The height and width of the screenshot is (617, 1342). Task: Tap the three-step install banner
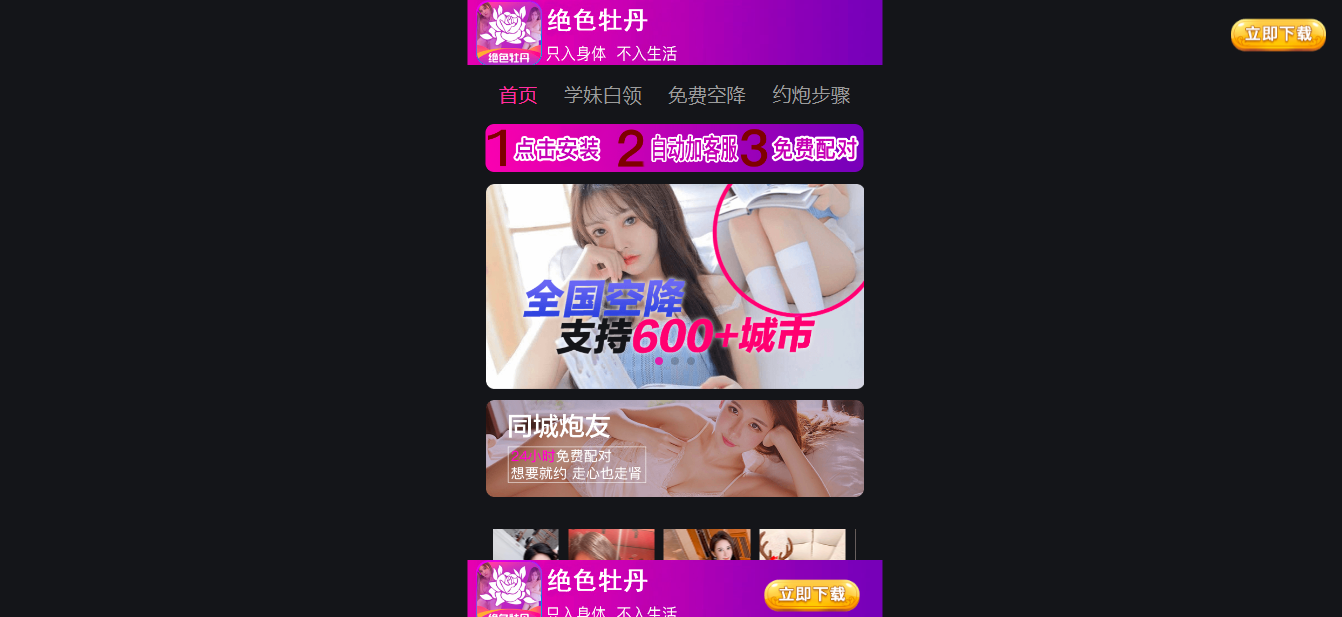click(674, 148)
